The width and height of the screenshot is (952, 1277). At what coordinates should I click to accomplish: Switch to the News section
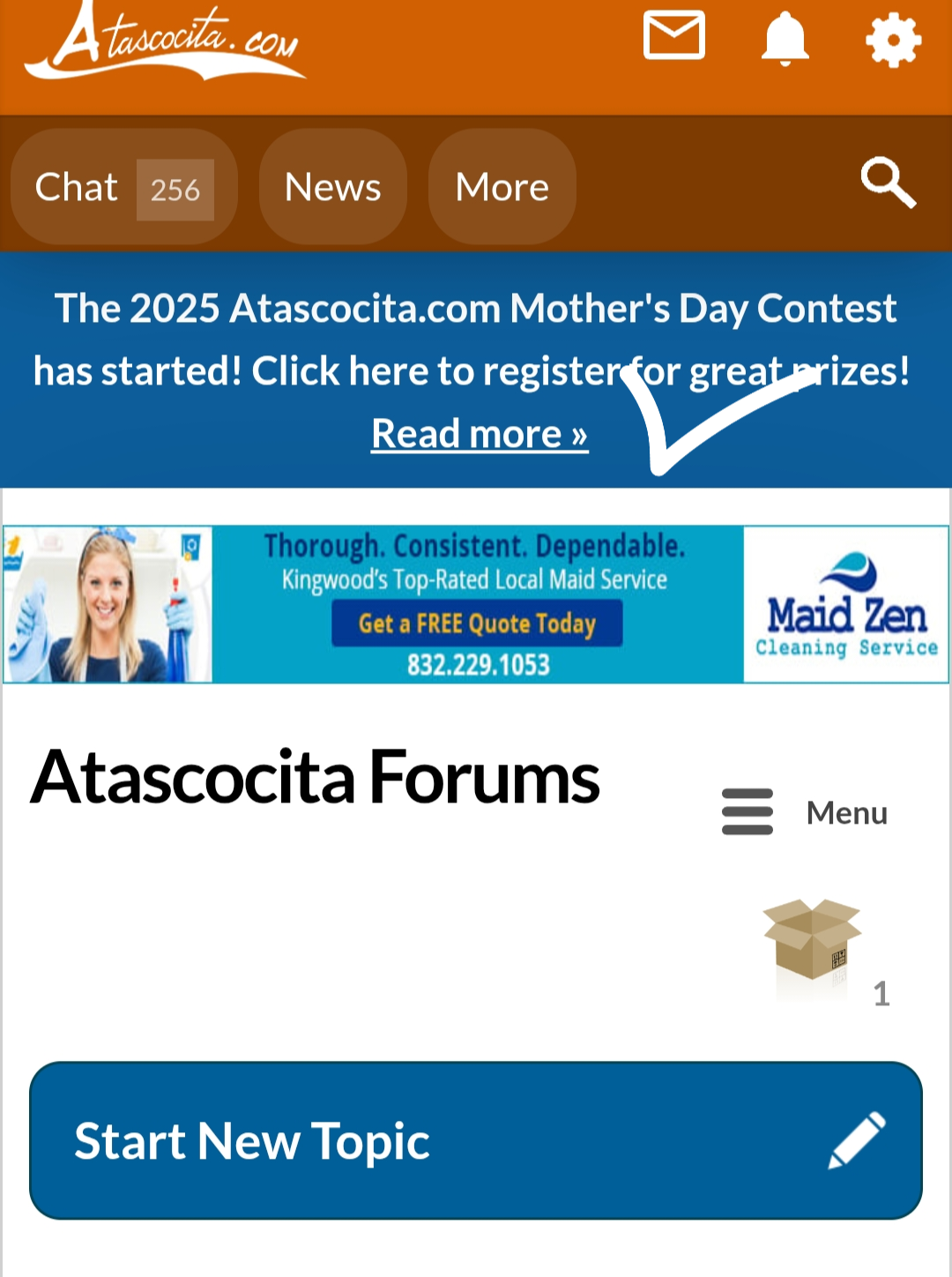tap(332, 187)
